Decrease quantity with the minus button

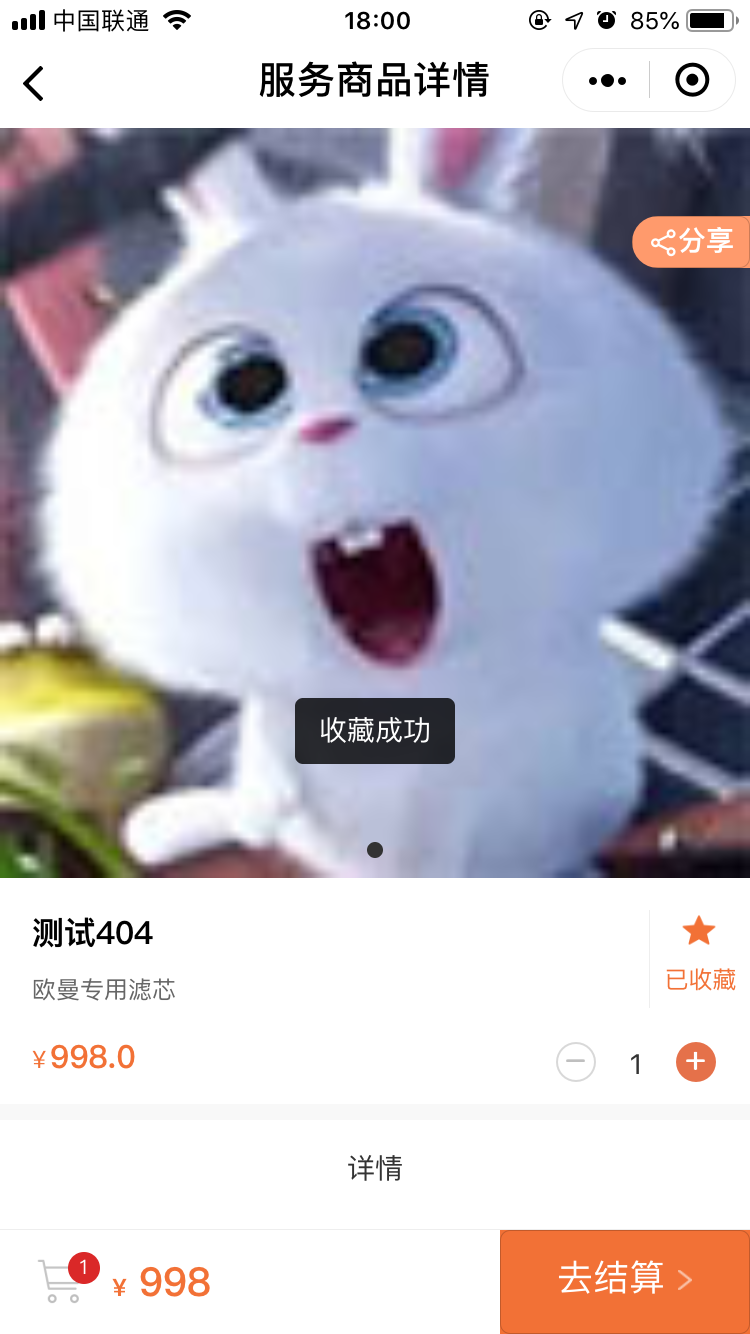click(576, 1062)
